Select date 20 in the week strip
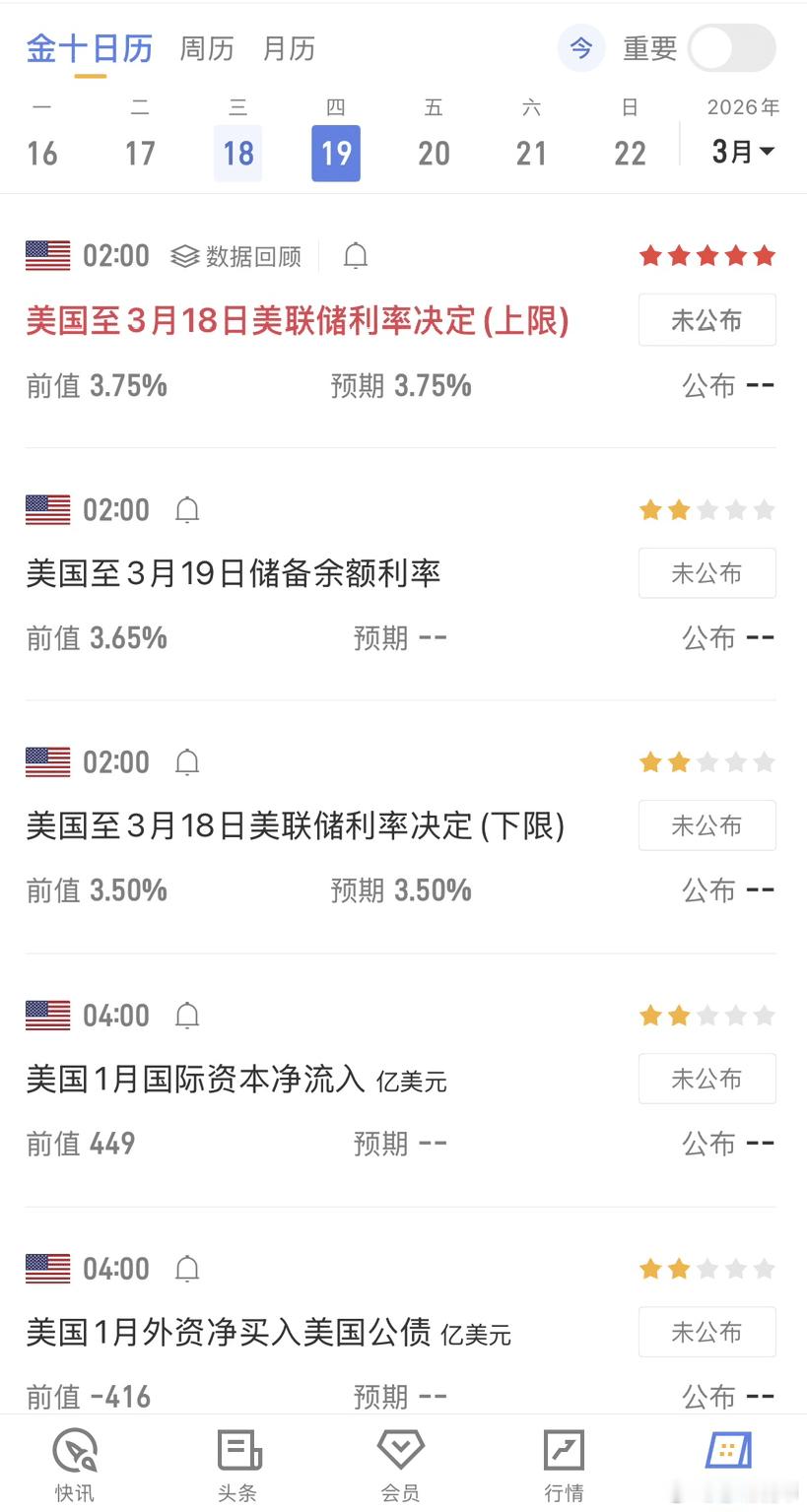Viewport: 807px width, 1512px height. click(x=434, y=153)
